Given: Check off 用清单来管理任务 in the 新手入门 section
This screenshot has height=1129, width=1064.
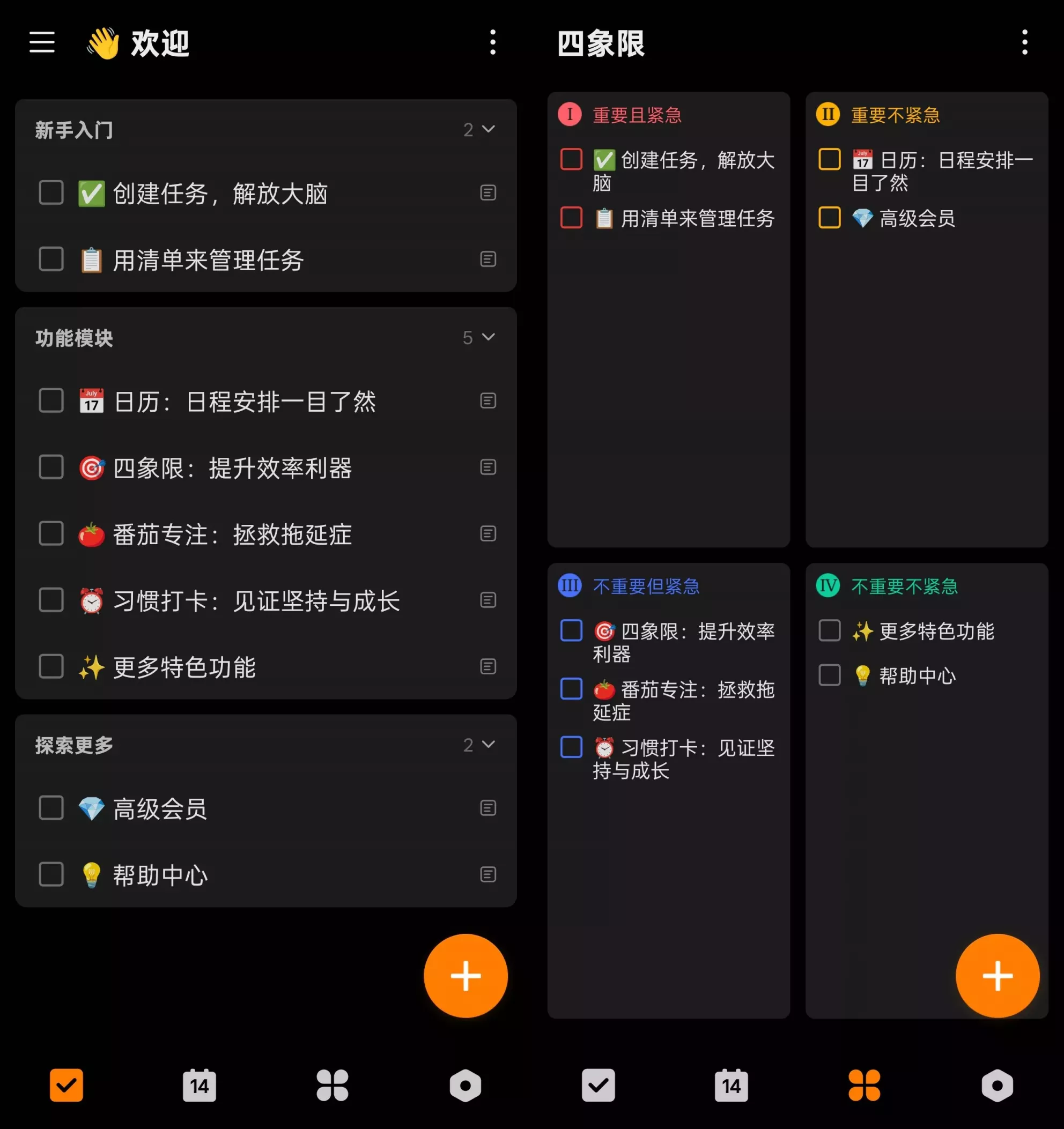Looking at the screenshot, I should point(51,259).
